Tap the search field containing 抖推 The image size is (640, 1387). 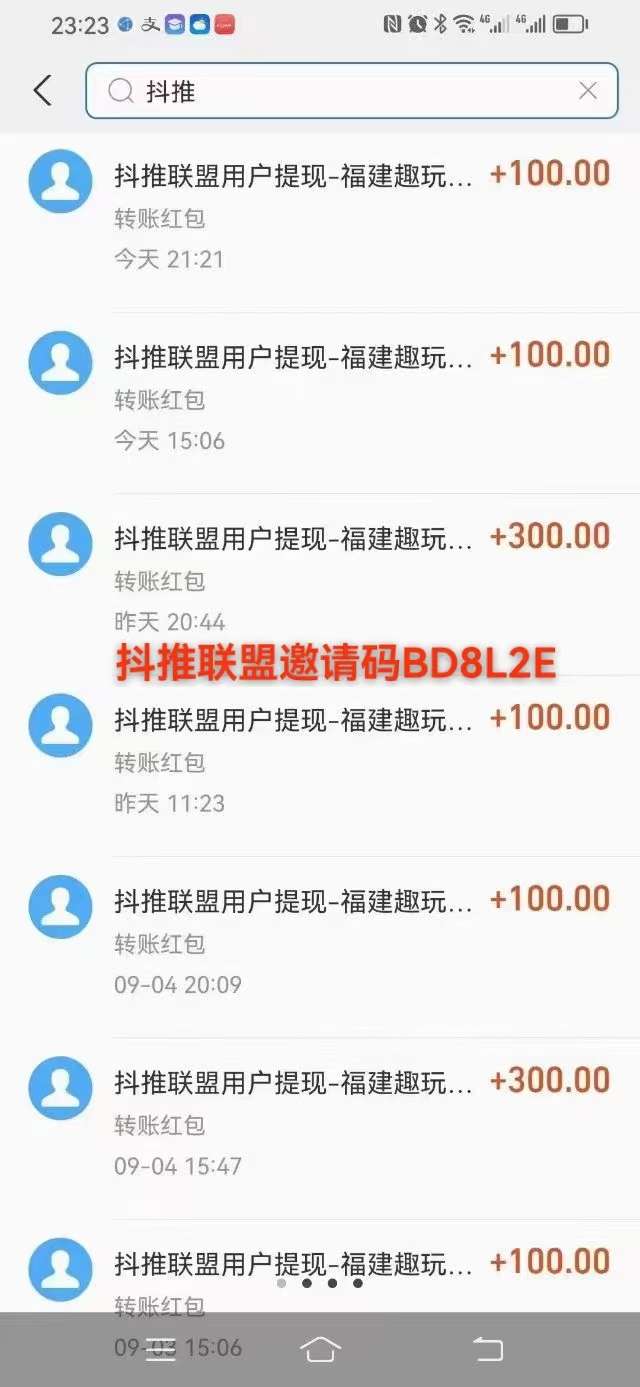click(351, 91)
